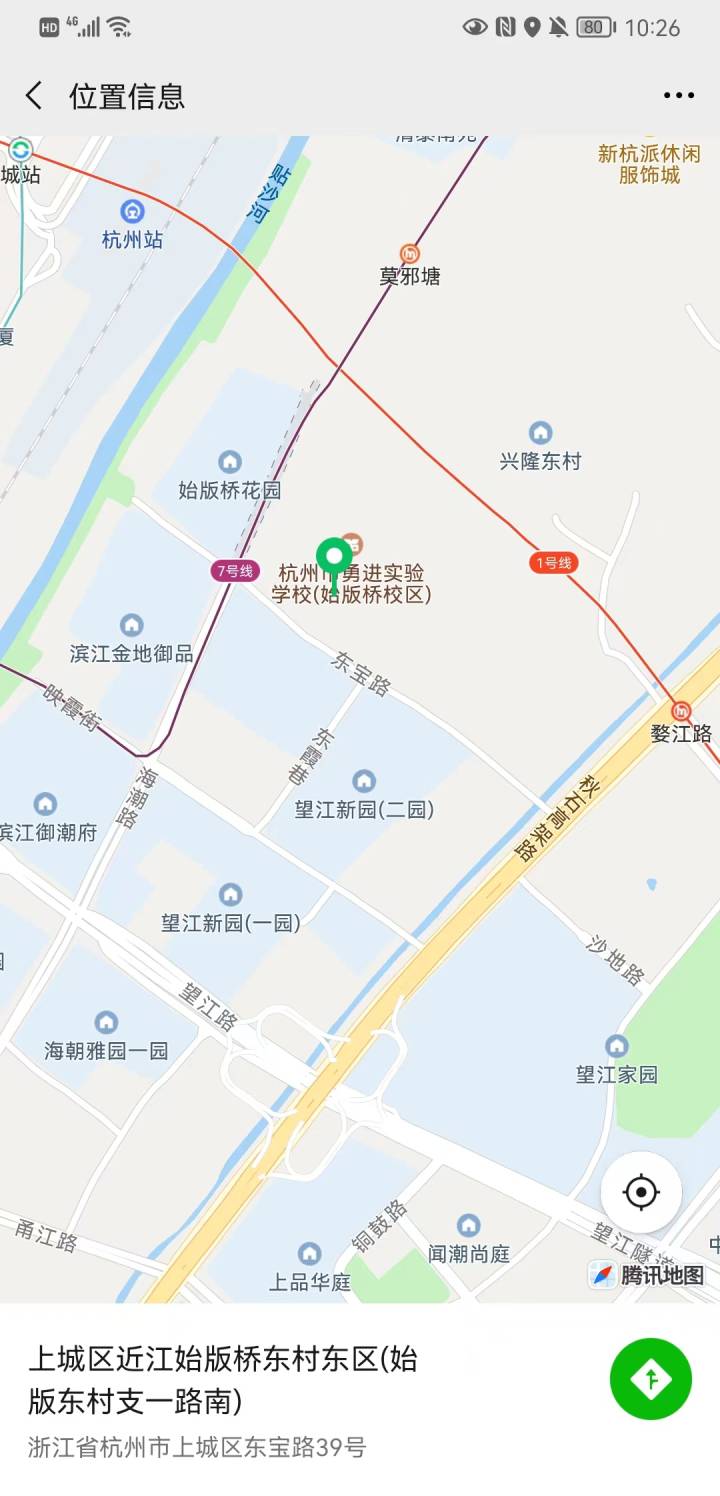Tap the green location pin on the map
The height and width of the screenshot is (1496, 720).
333,558
